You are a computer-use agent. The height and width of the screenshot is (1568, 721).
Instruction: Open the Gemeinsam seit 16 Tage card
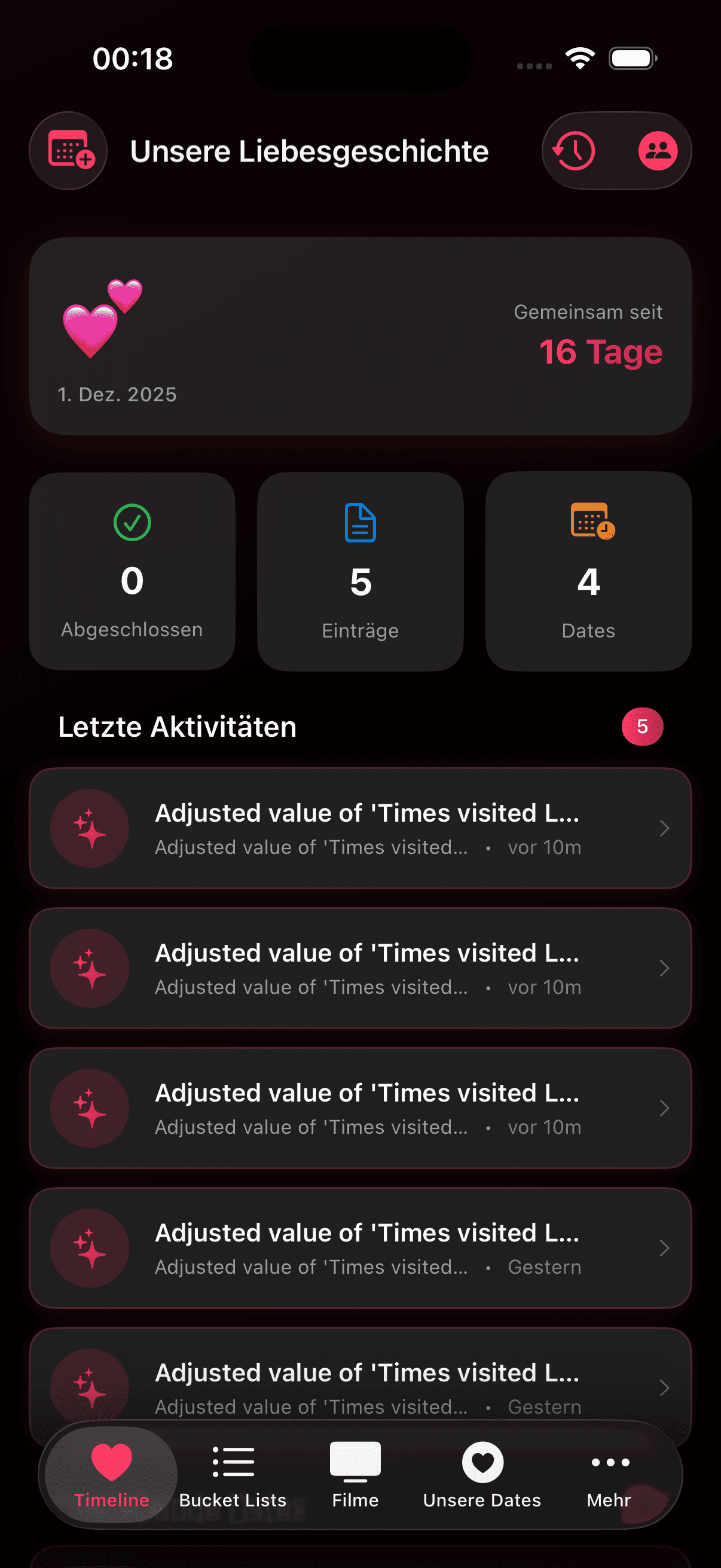pyautogui.click(x=360, y=334)
